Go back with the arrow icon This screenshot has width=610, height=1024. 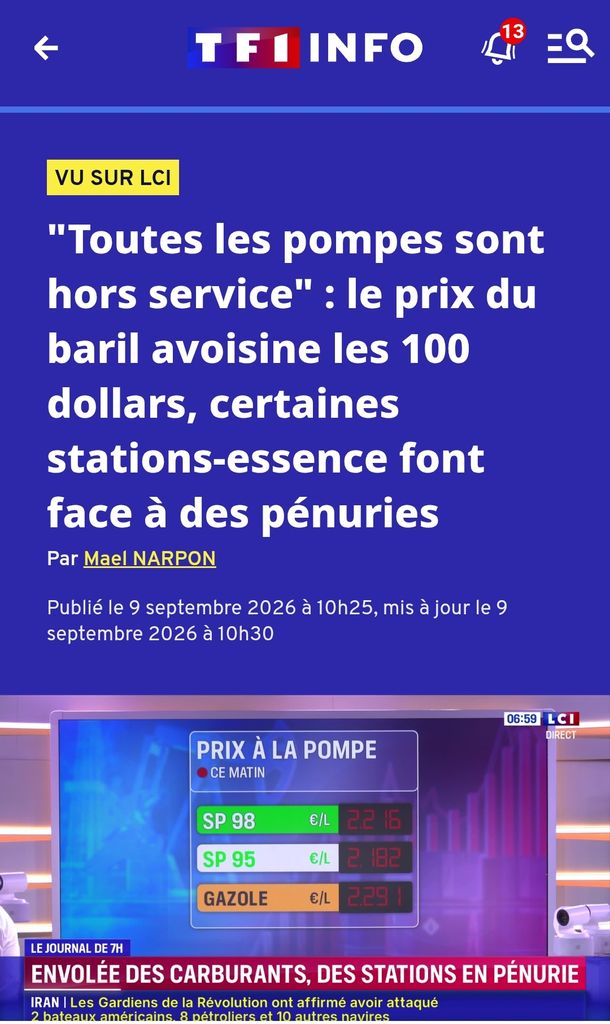(46, 48)
